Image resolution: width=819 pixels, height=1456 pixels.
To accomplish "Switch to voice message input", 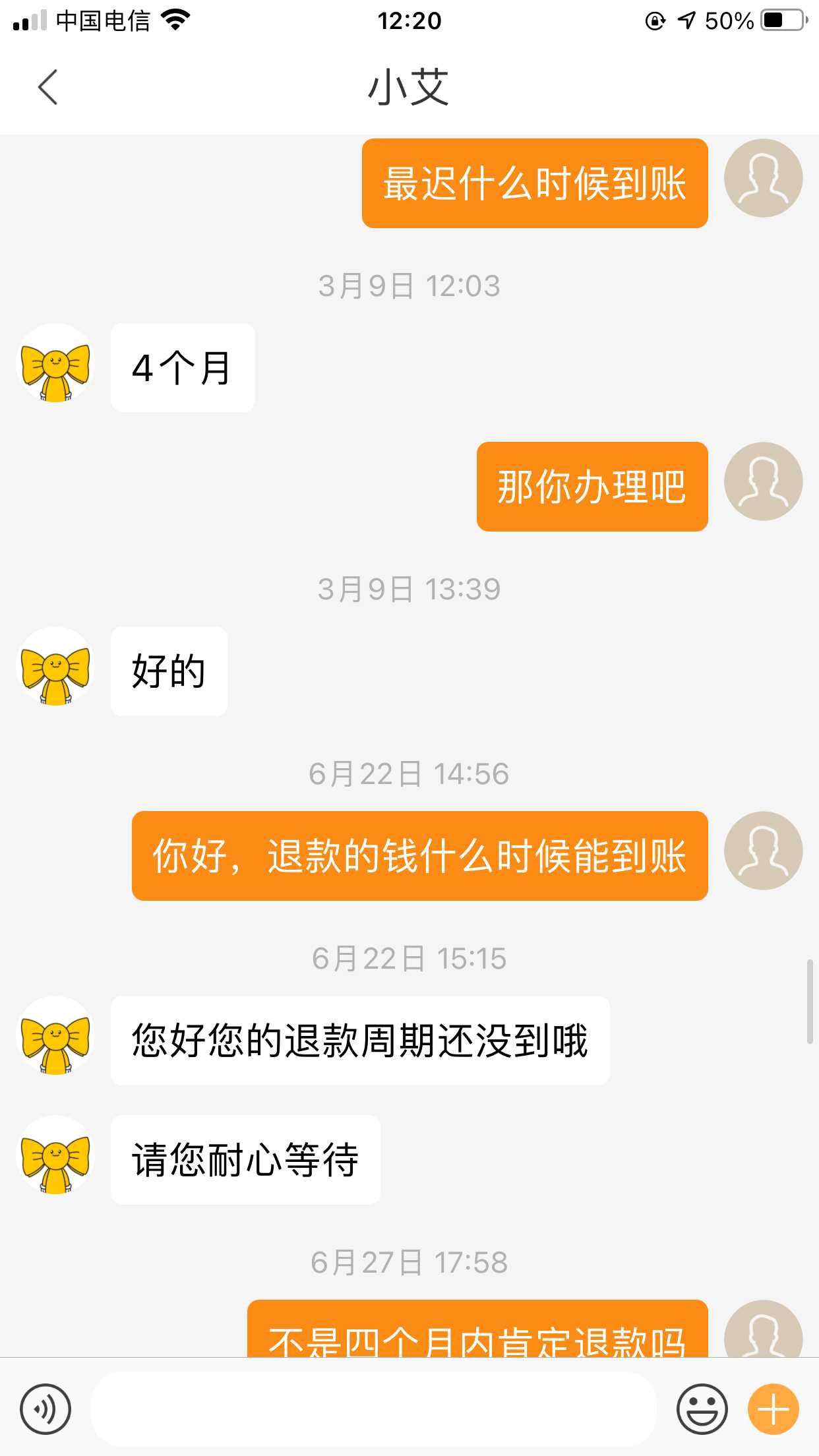I will [x=45, y=1409].
